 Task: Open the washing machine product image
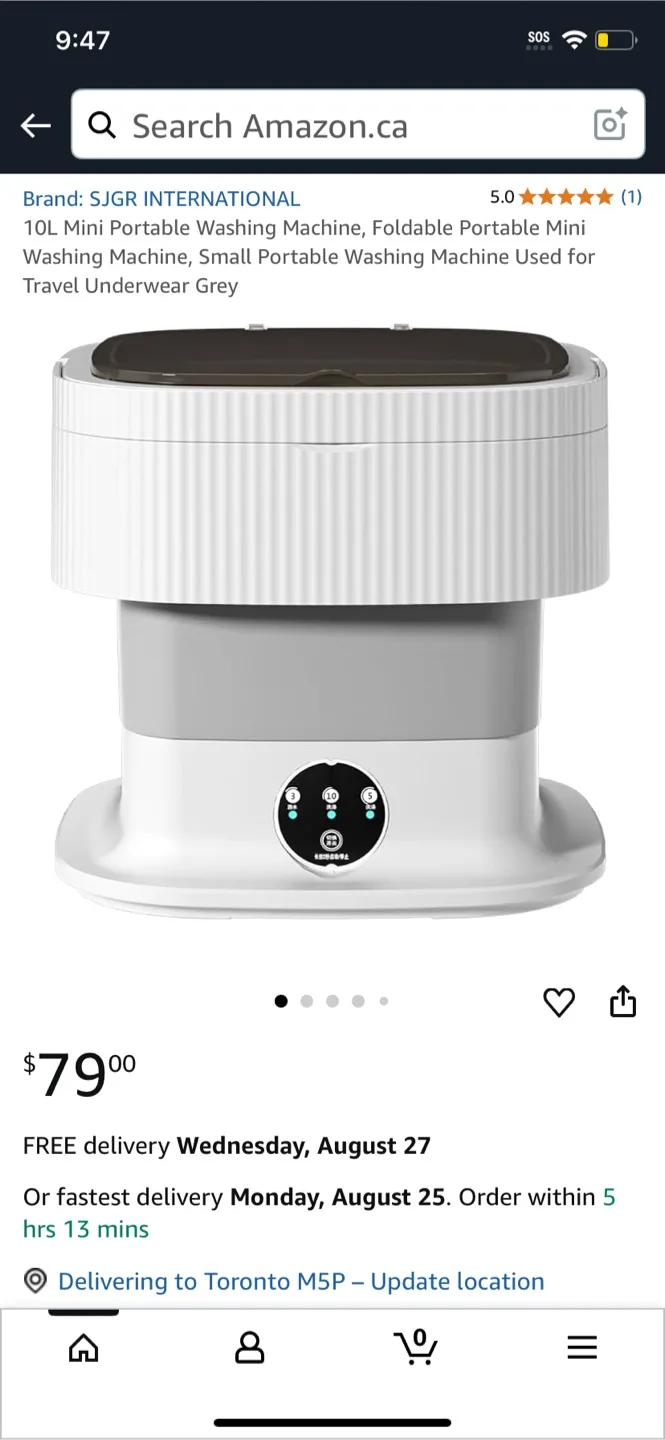coord(330,620)
